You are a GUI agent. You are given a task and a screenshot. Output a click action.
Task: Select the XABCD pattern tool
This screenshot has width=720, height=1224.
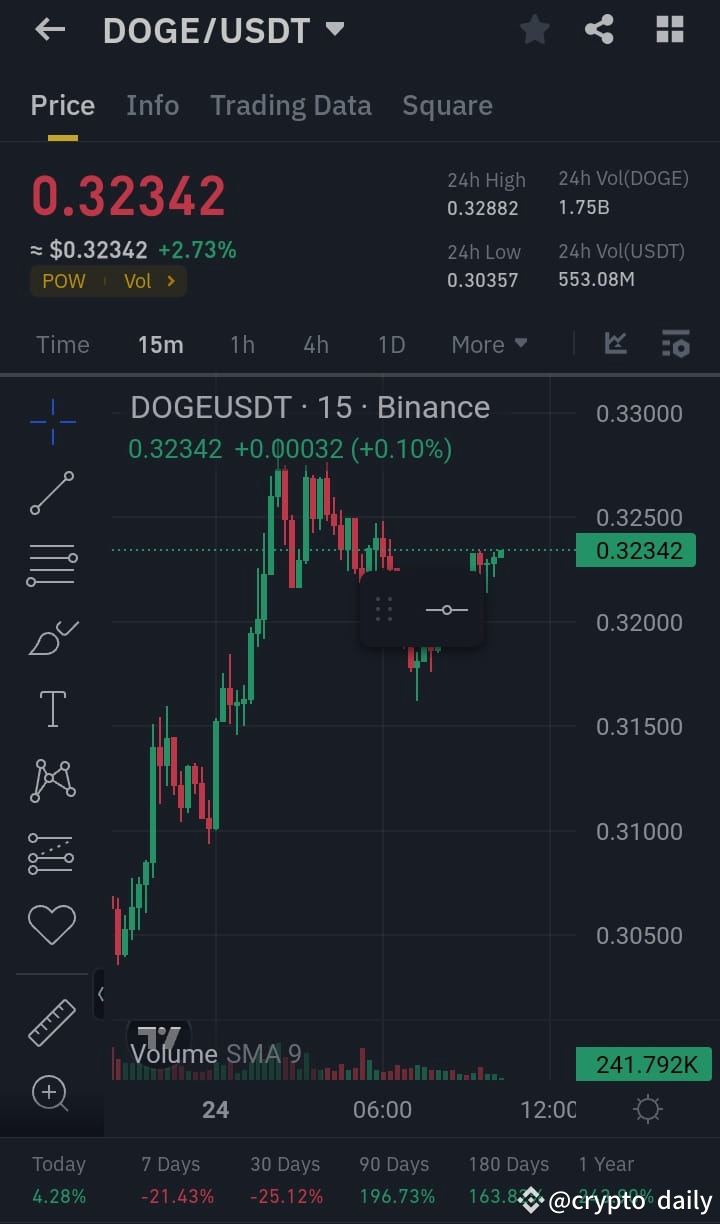coord(52,779)
